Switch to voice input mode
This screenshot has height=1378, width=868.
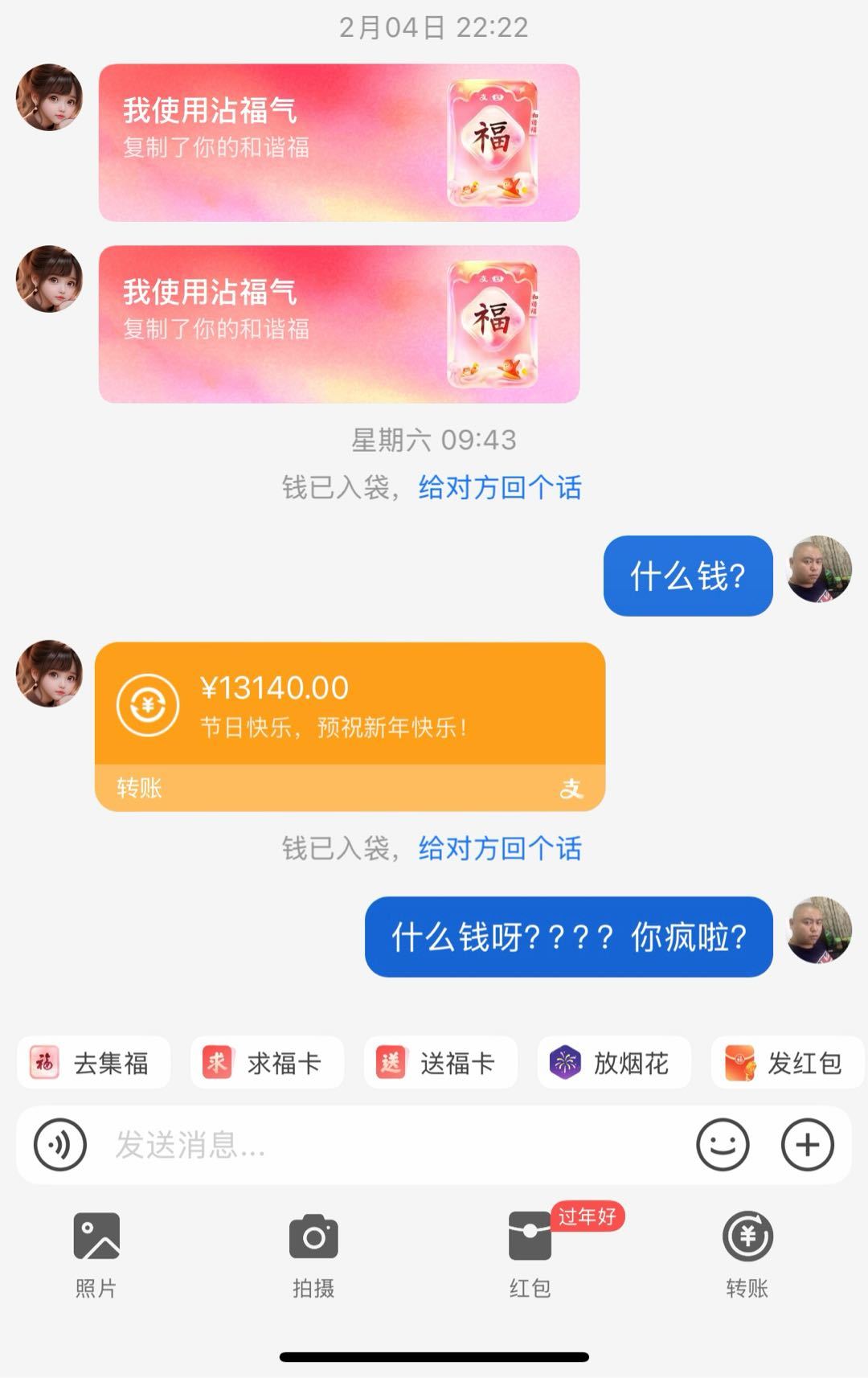pos(60,1145)
